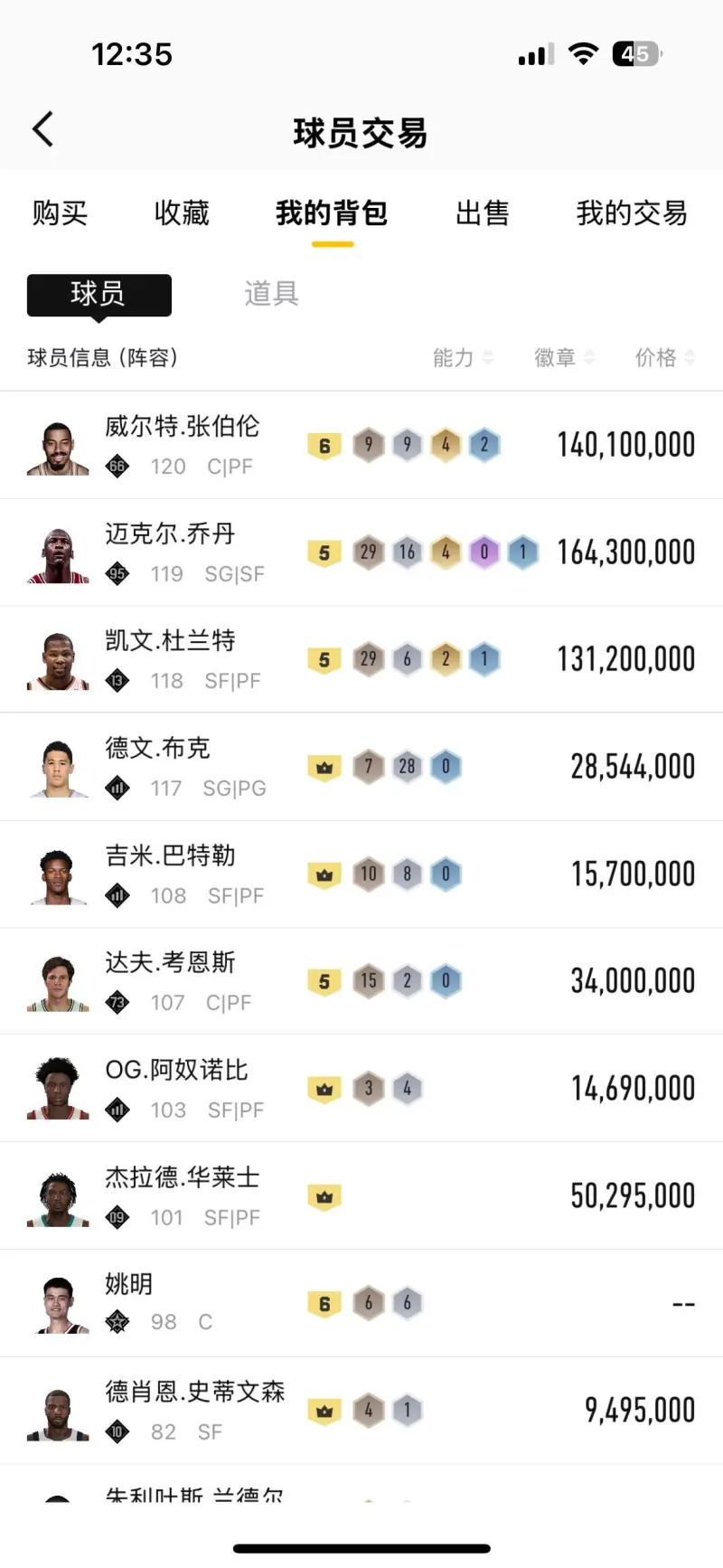Sort the list by 徽章
The width and height of the screenshot is (723, 1568).
tap(564, 358)
